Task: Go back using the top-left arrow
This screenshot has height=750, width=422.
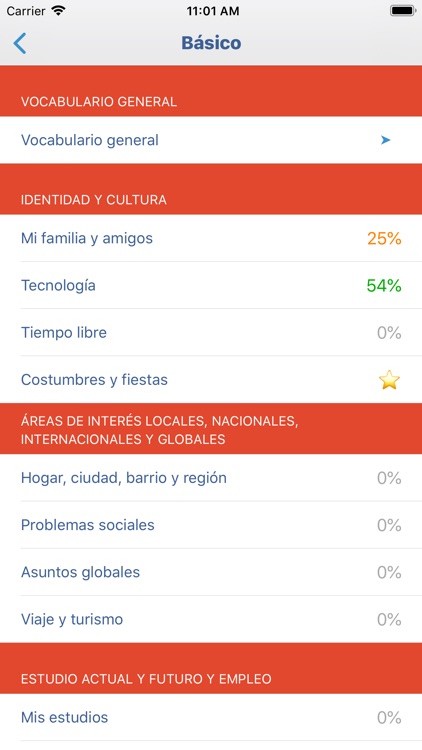Action: [20, 43]
